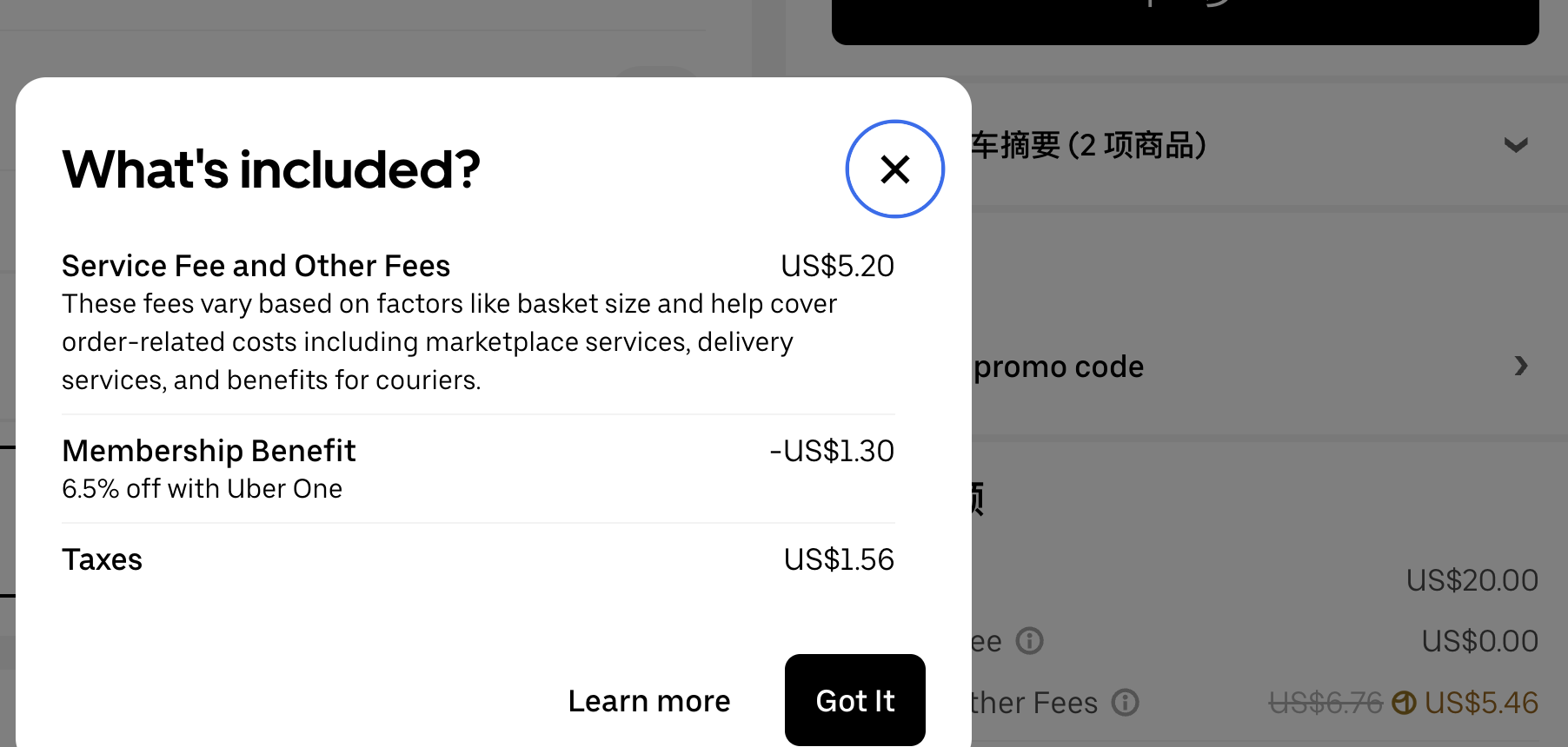The width and height of the screenshot is (1568, 747).
Task: Open the Learn more link
Action: (649, 700)
